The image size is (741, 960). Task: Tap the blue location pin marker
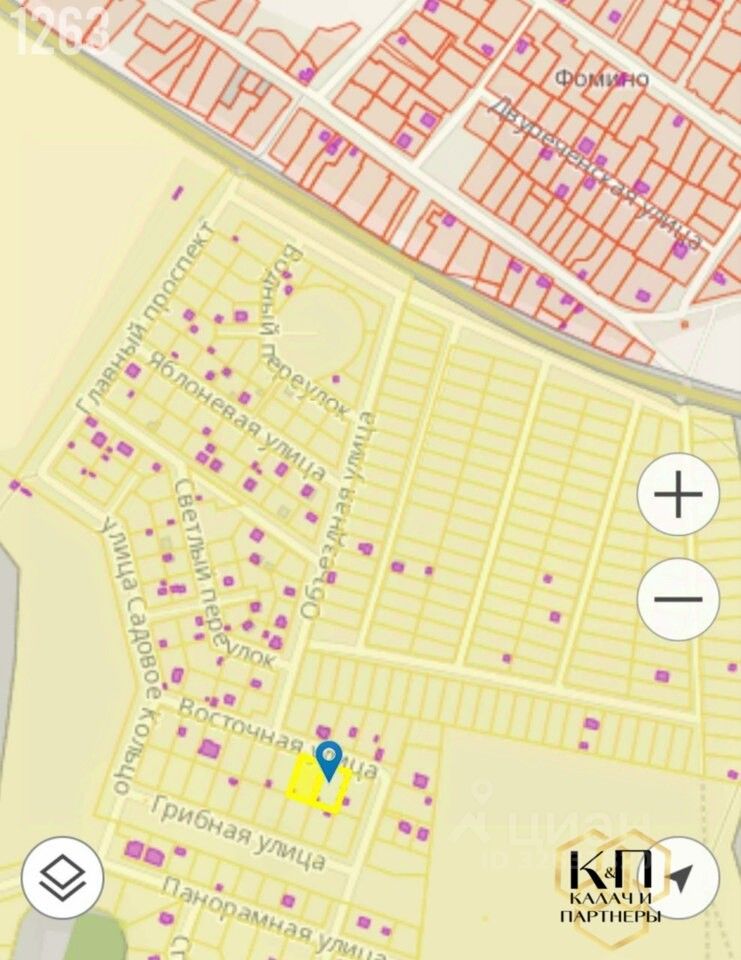tap(329, 761)
